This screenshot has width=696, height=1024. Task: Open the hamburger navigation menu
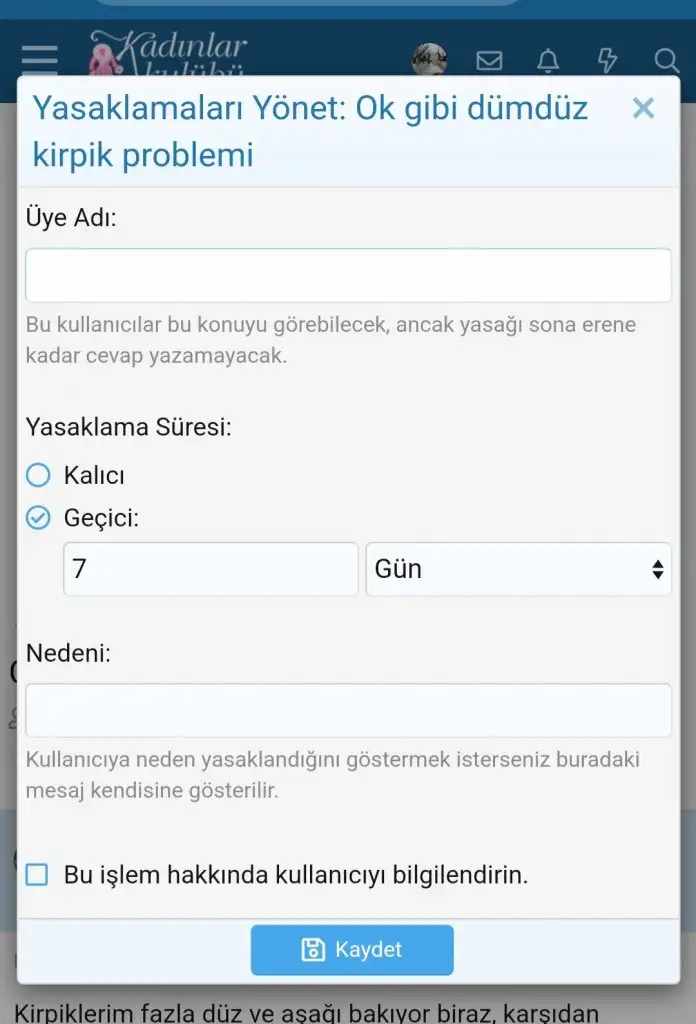[x=40, y=58]
